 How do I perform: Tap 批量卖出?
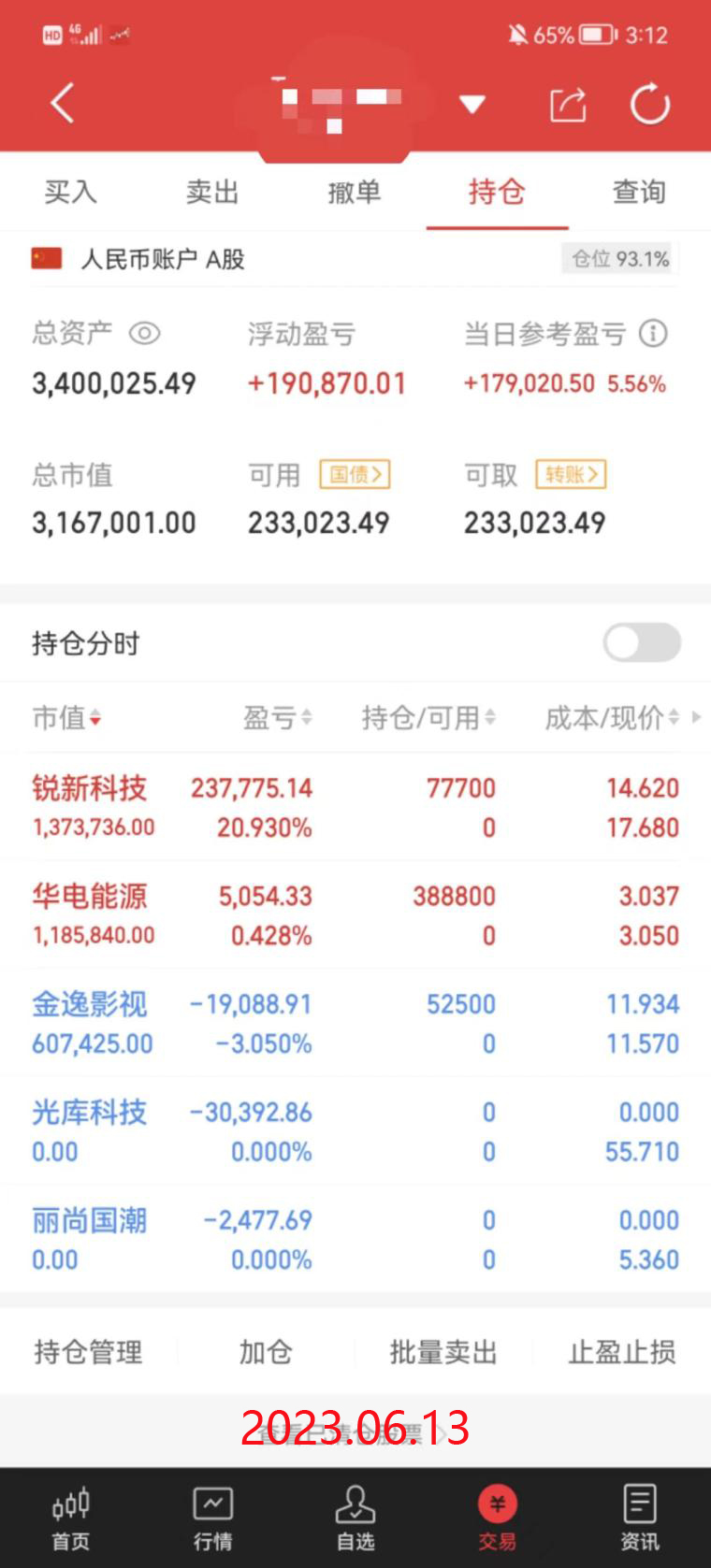click(x=443, y=1352)
